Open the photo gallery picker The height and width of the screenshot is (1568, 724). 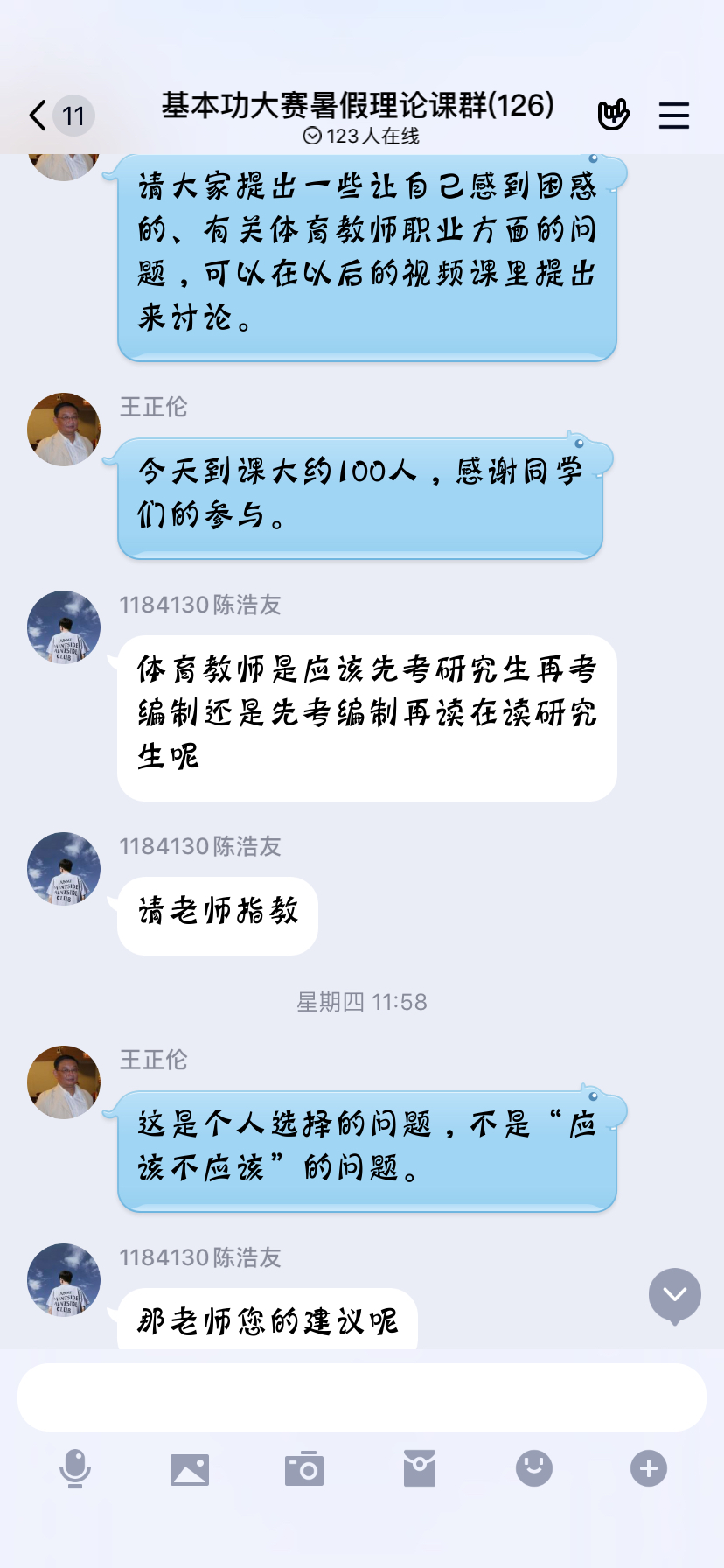tap(190, 1469)
